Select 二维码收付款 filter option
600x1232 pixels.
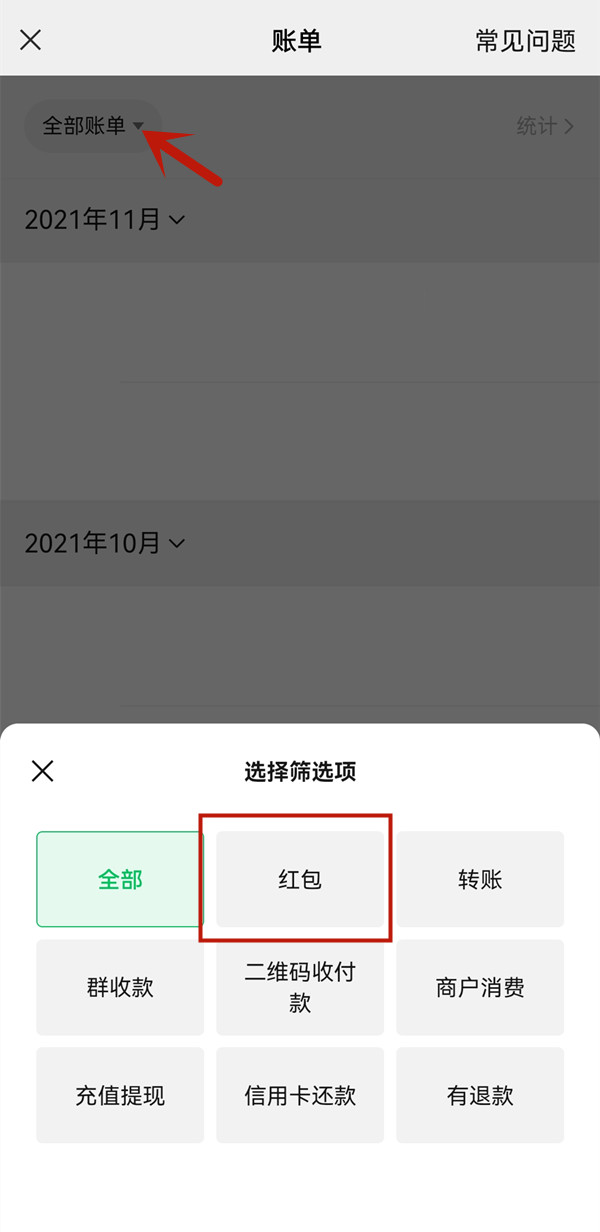point(300,987)
